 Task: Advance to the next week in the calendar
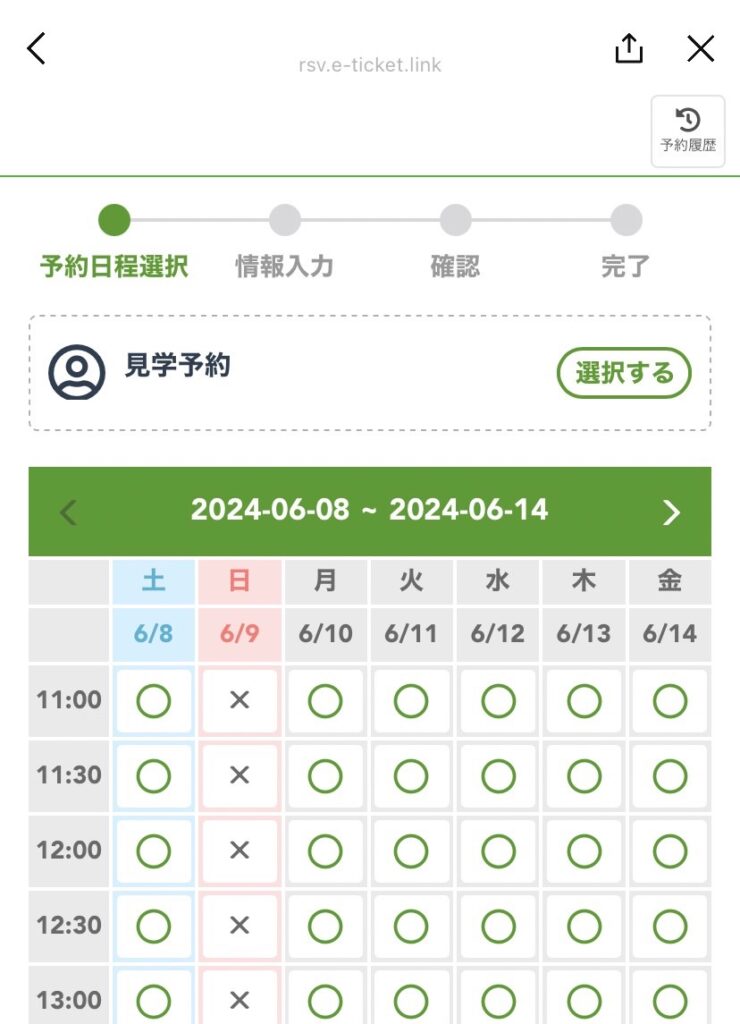pos(671,512)
